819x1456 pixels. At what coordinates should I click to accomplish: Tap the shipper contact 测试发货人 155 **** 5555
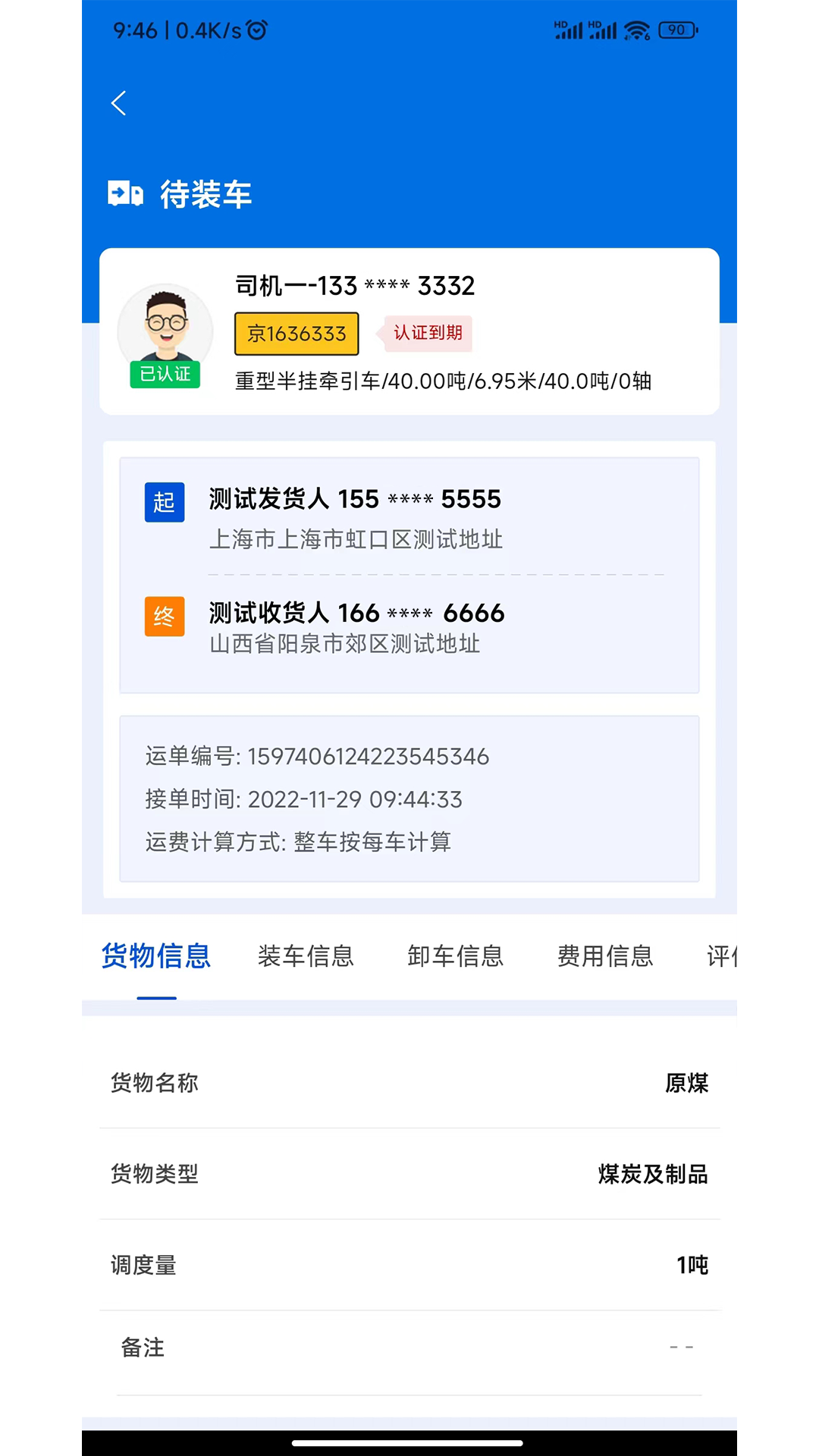coord(354,499)
